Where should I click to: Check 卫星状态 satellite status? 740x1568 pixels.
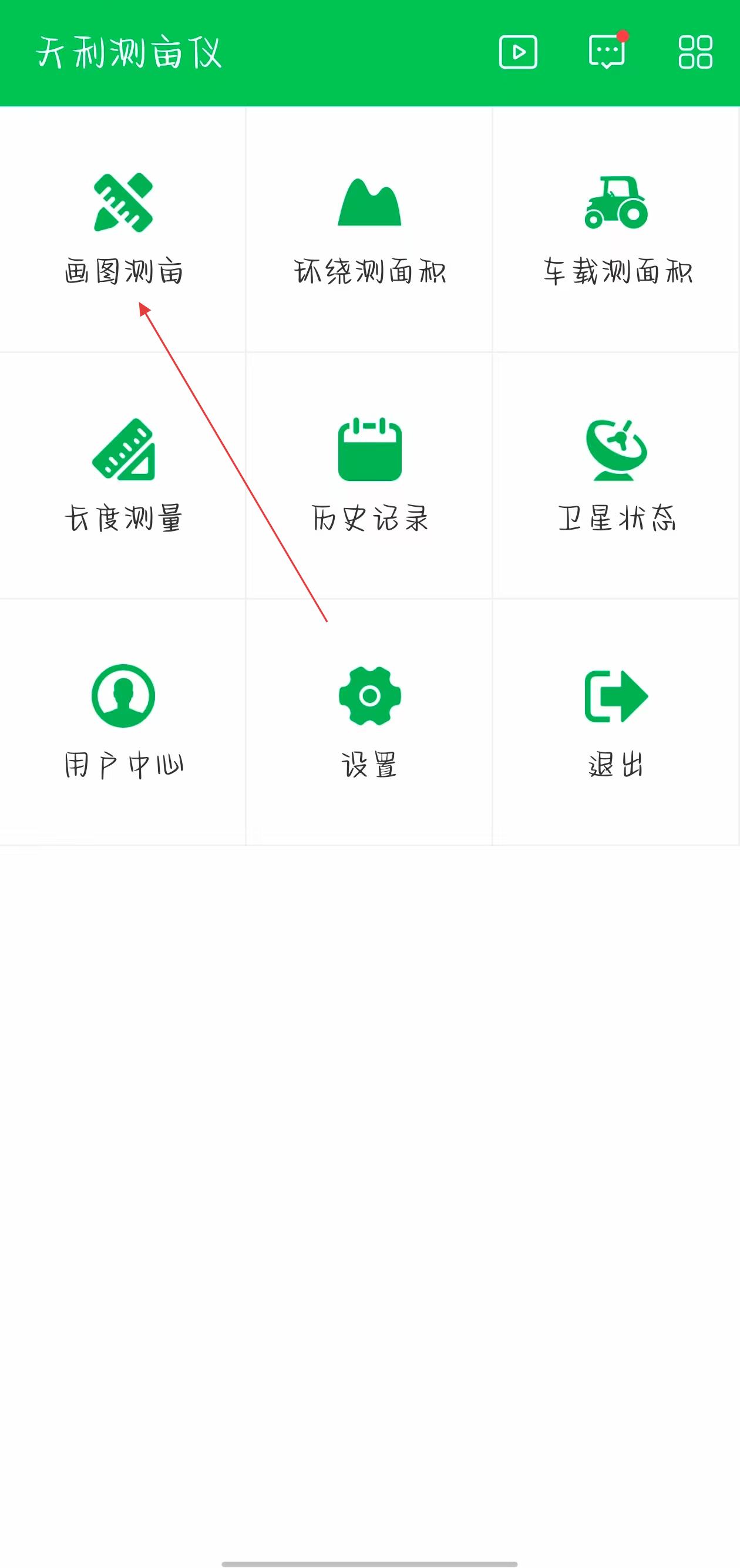click(x=616, y=475)
